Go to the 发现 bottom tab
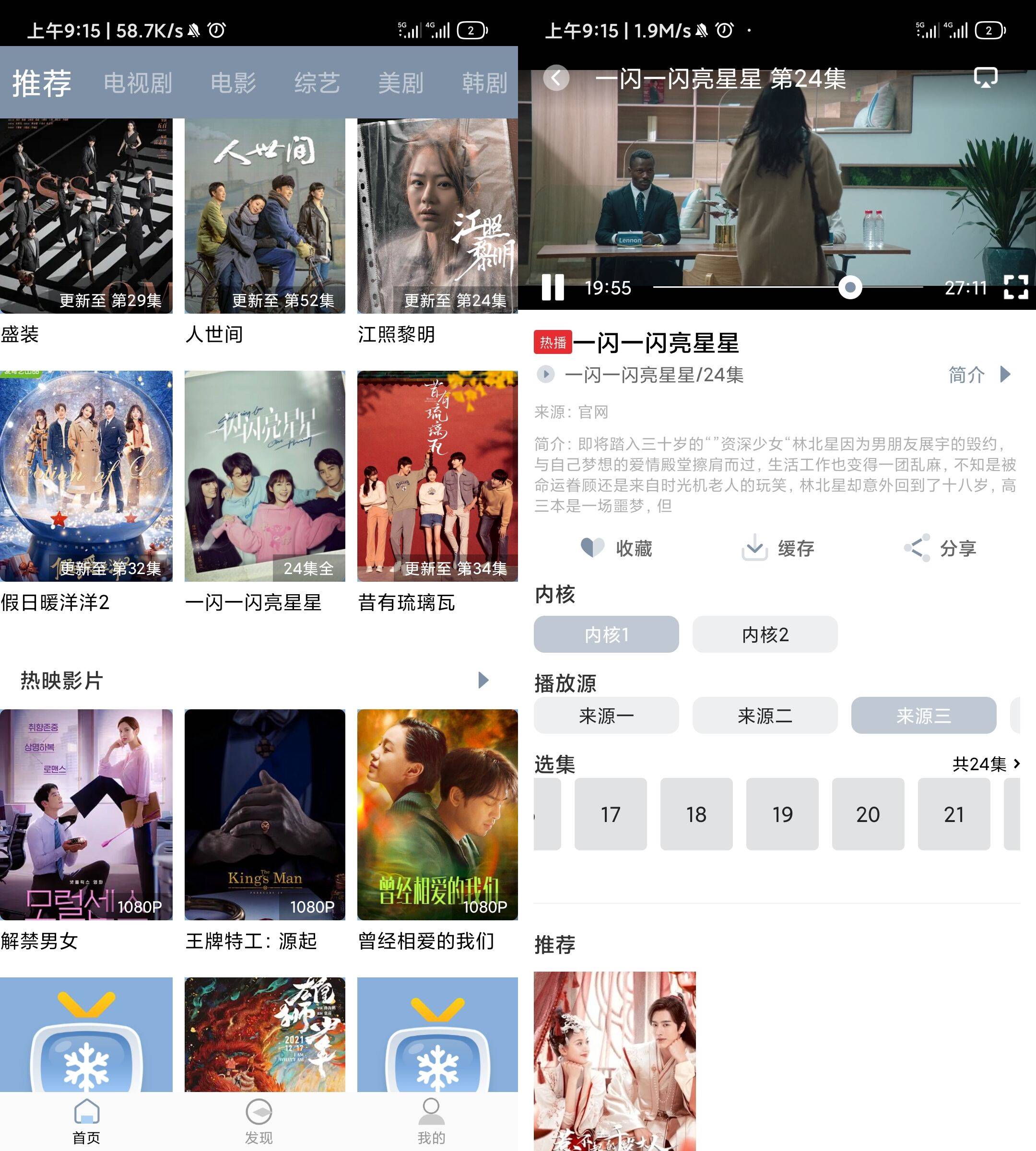This screenshot has width=1036, height=1151. (259, 1121)
